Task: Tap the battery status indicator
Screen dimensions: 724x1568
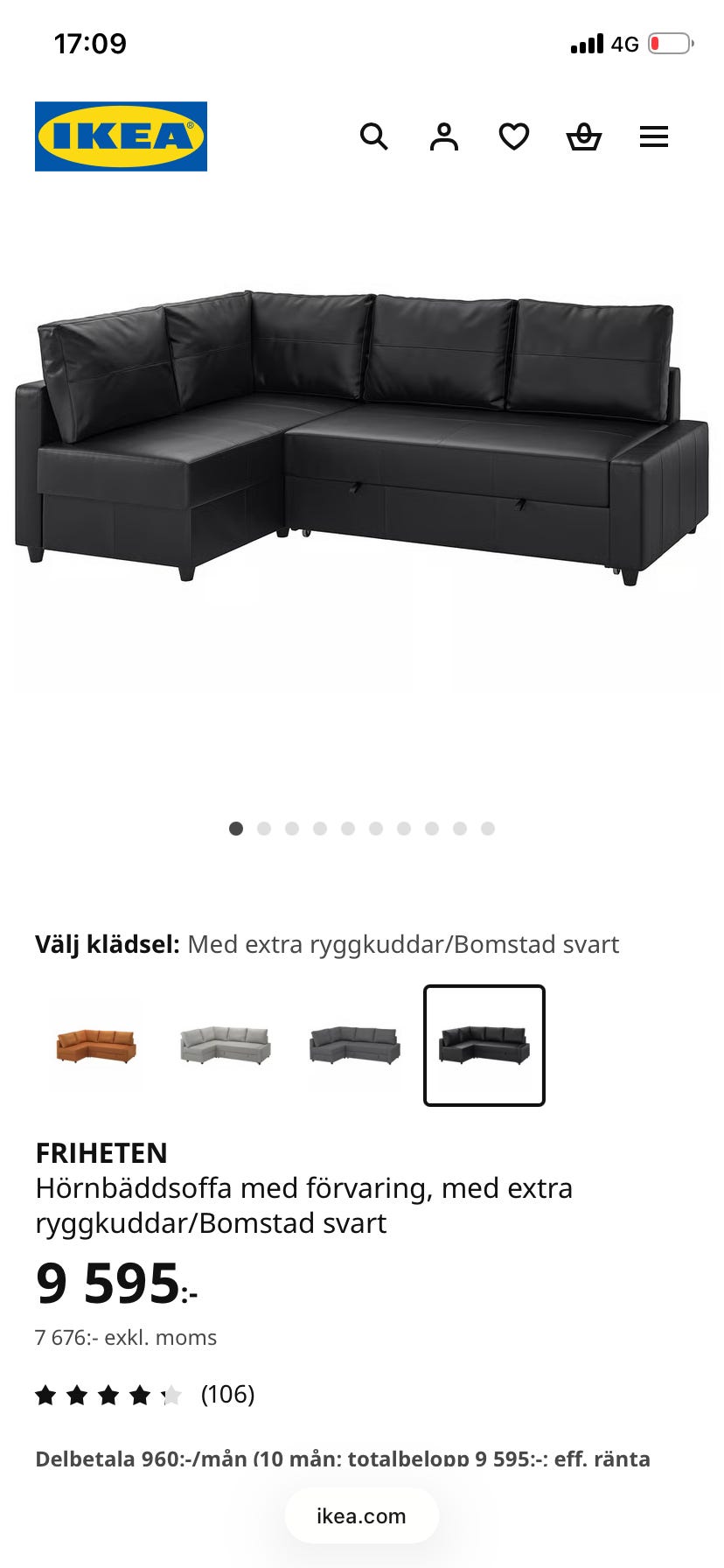Action: coord(670,43)
